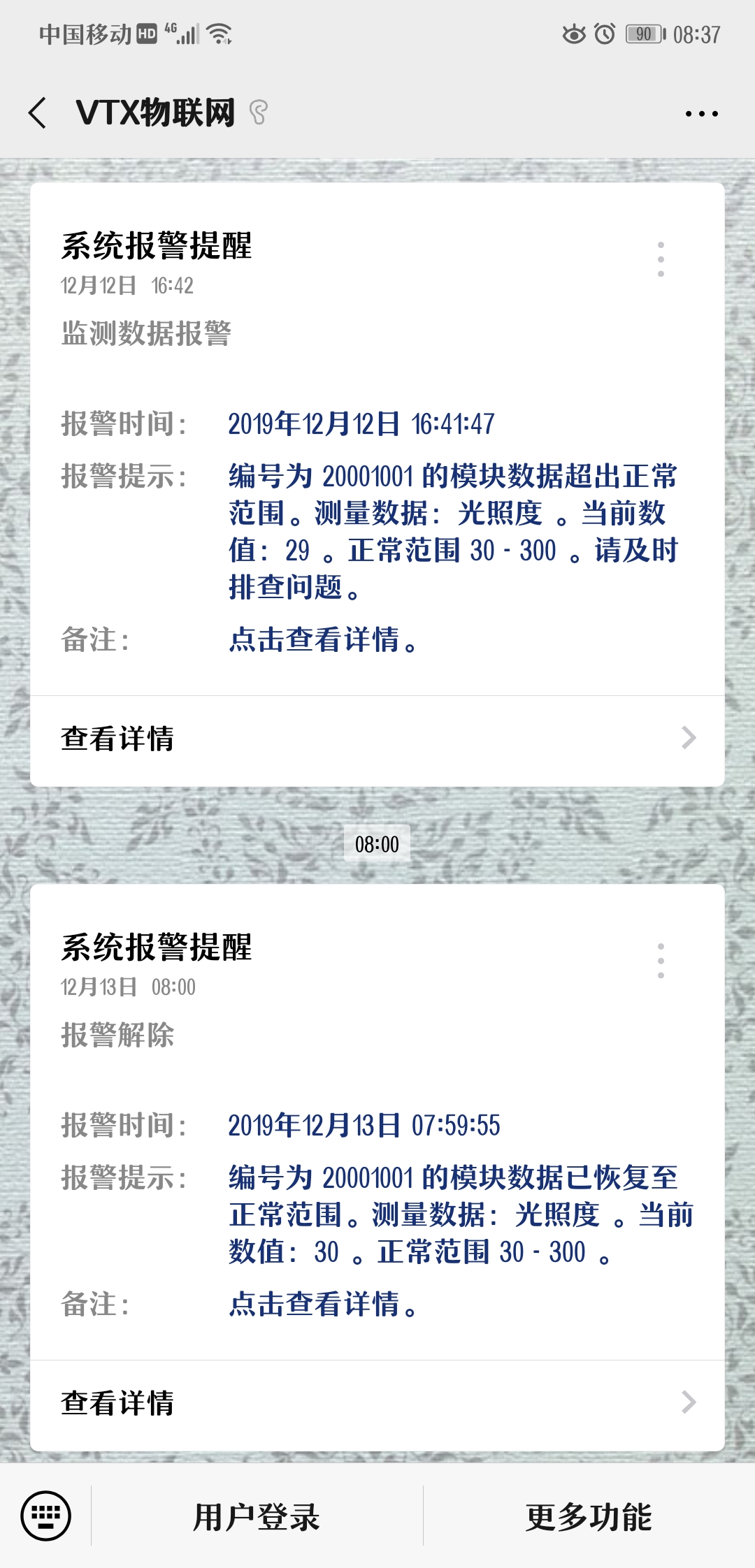Open options on the 12月13日 alarm card

[x=661, y=961]
